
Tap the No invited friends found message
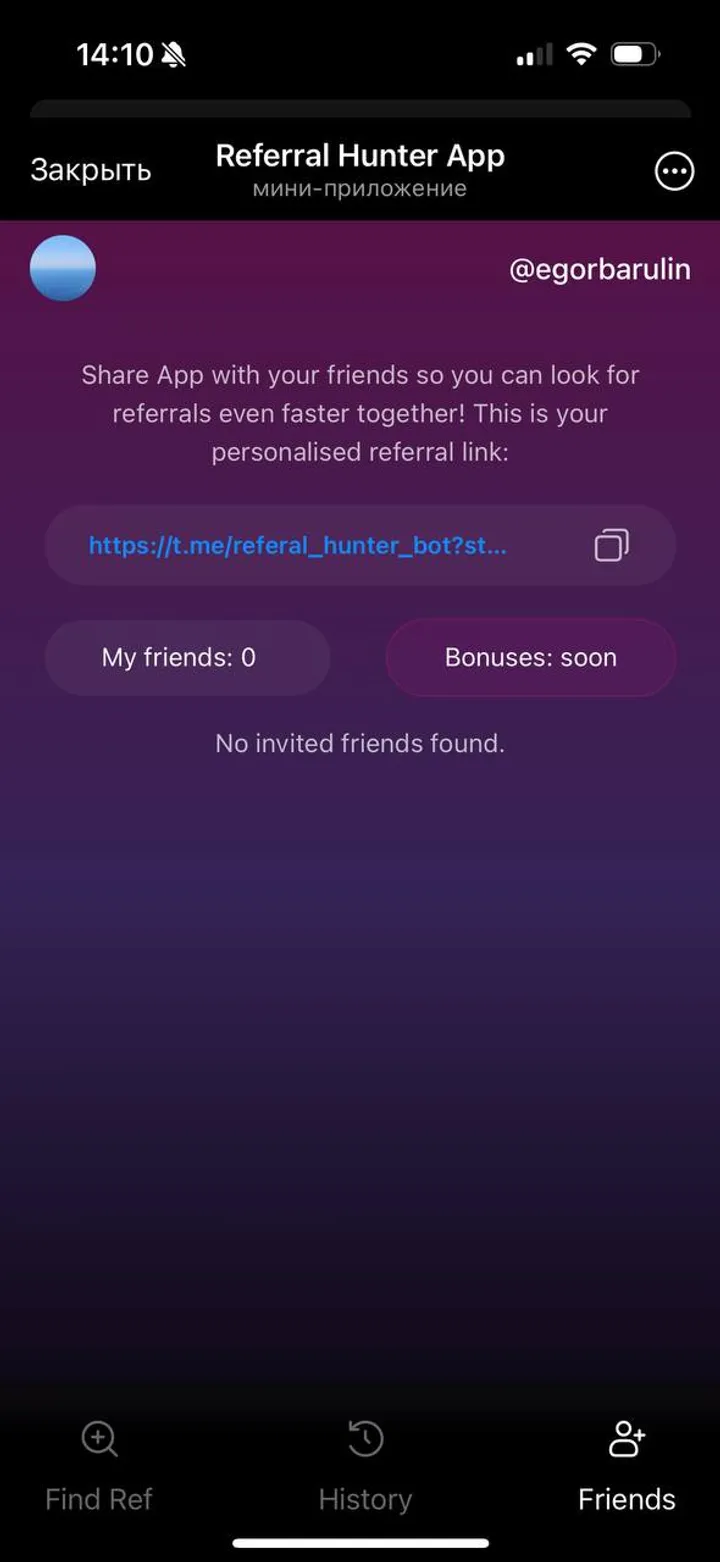pyautogui.click(x=360, y=743)
